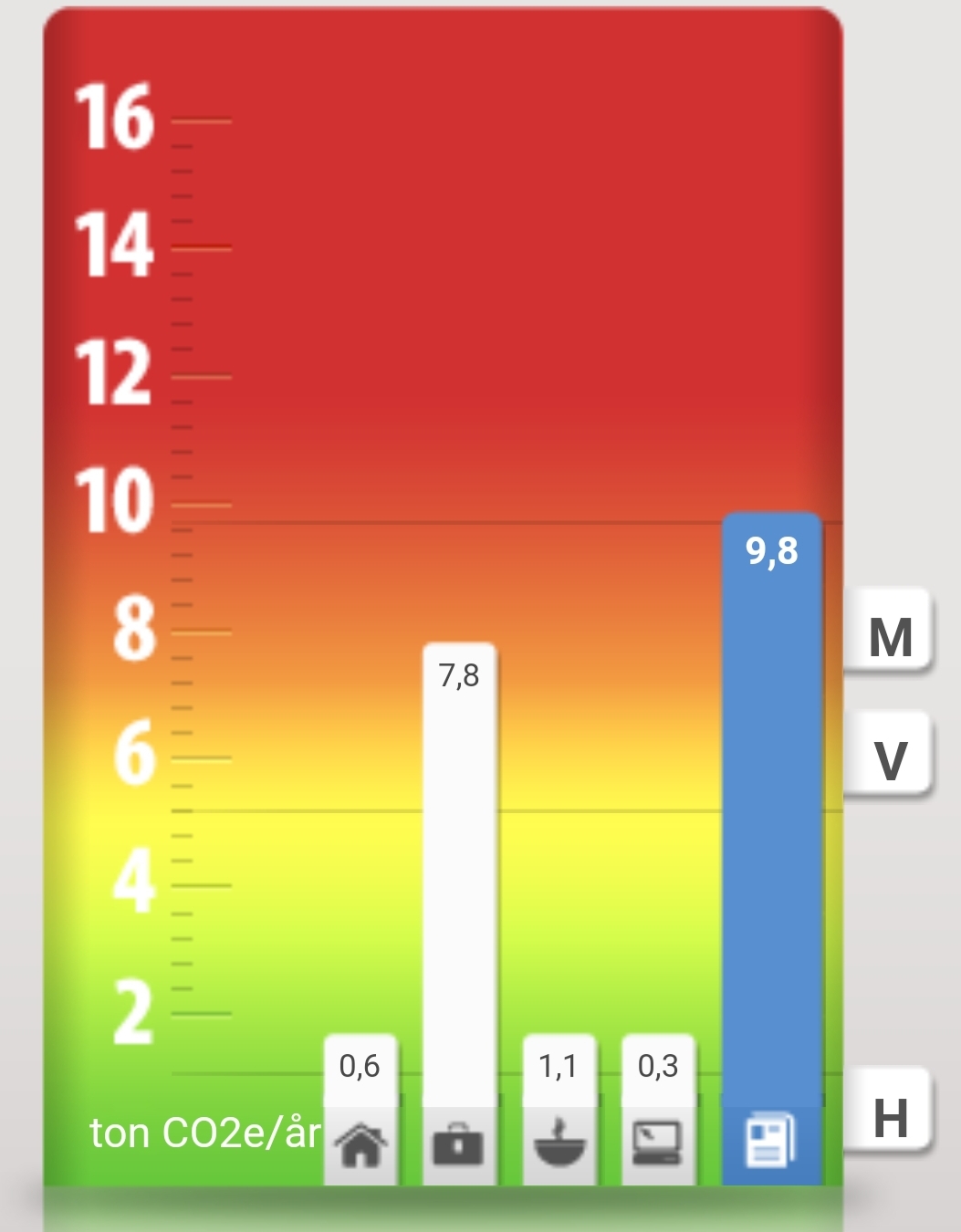Open the home housing category
961x1232 pixels.
click(360, 1144)
